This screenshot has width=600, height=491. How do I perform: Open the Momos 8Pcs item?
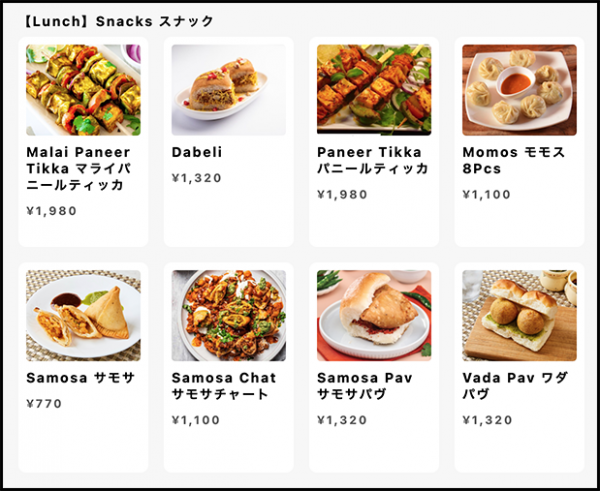pos(519,140)
